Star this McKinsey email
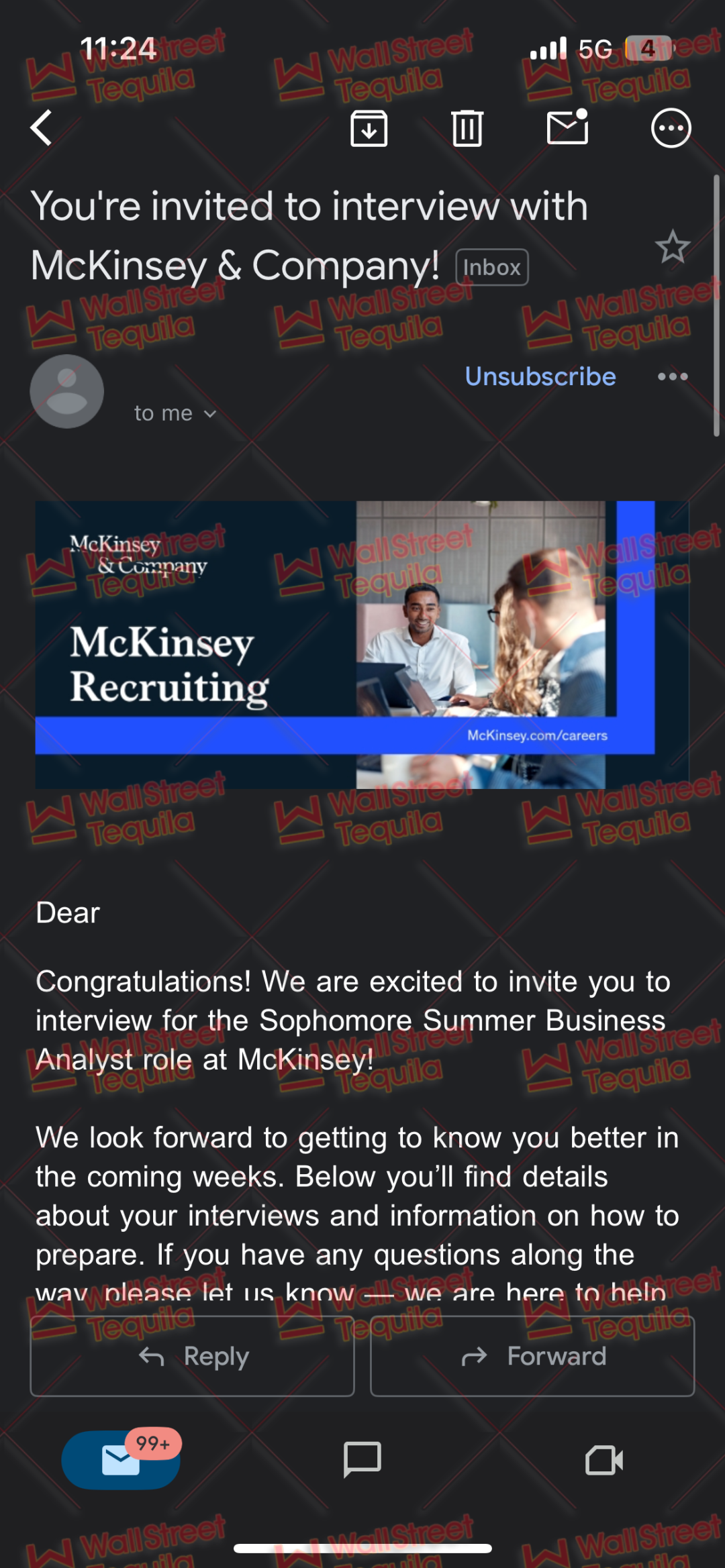This screenshot has width=725, height=1568. click(672, 247)
